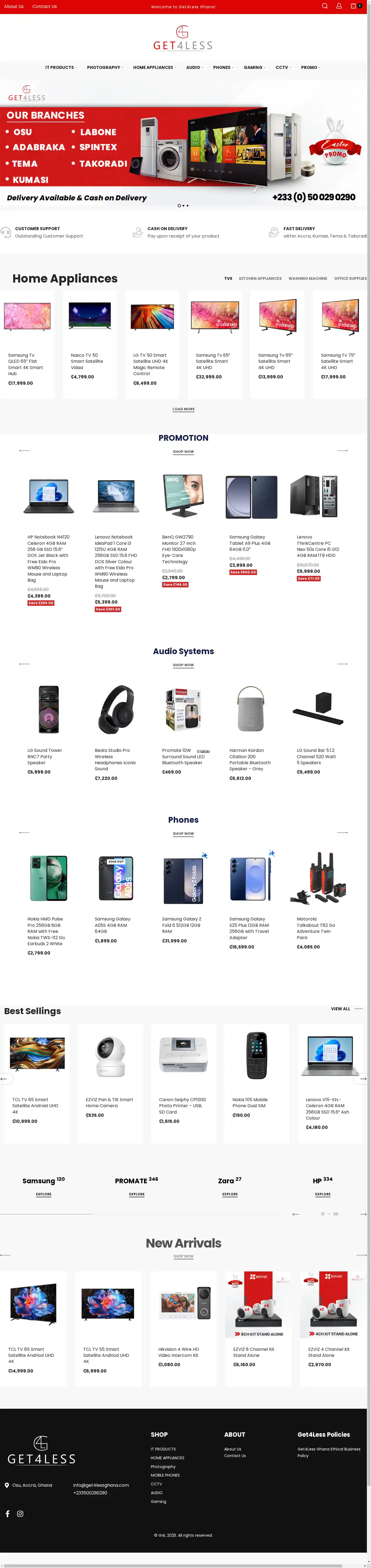The height and width of the screenshot is (1568, 371).
Task: Load more Home Appliances products
Action: point(183,409)
